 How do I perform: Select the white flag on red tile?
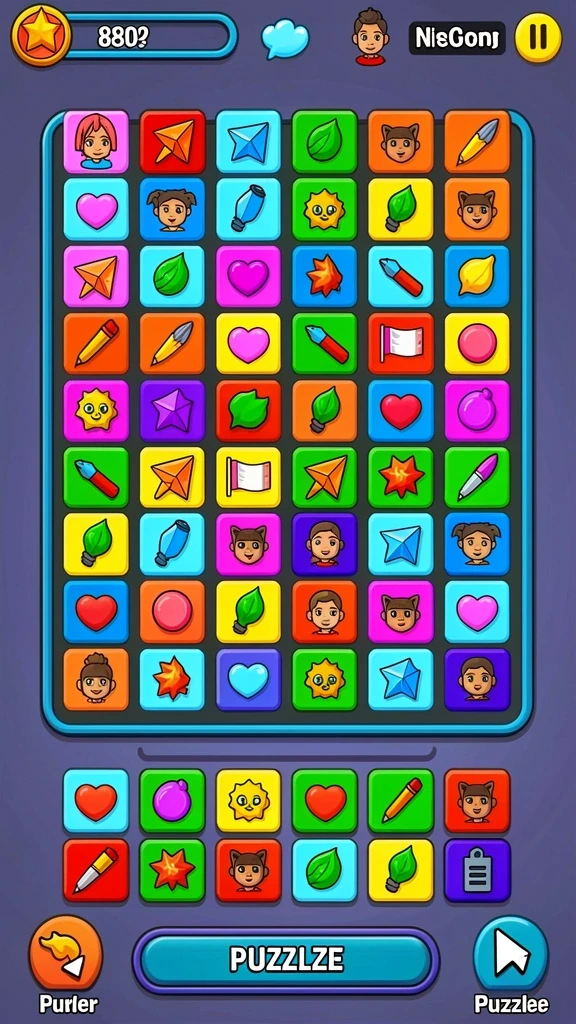[x=400, y=343]
